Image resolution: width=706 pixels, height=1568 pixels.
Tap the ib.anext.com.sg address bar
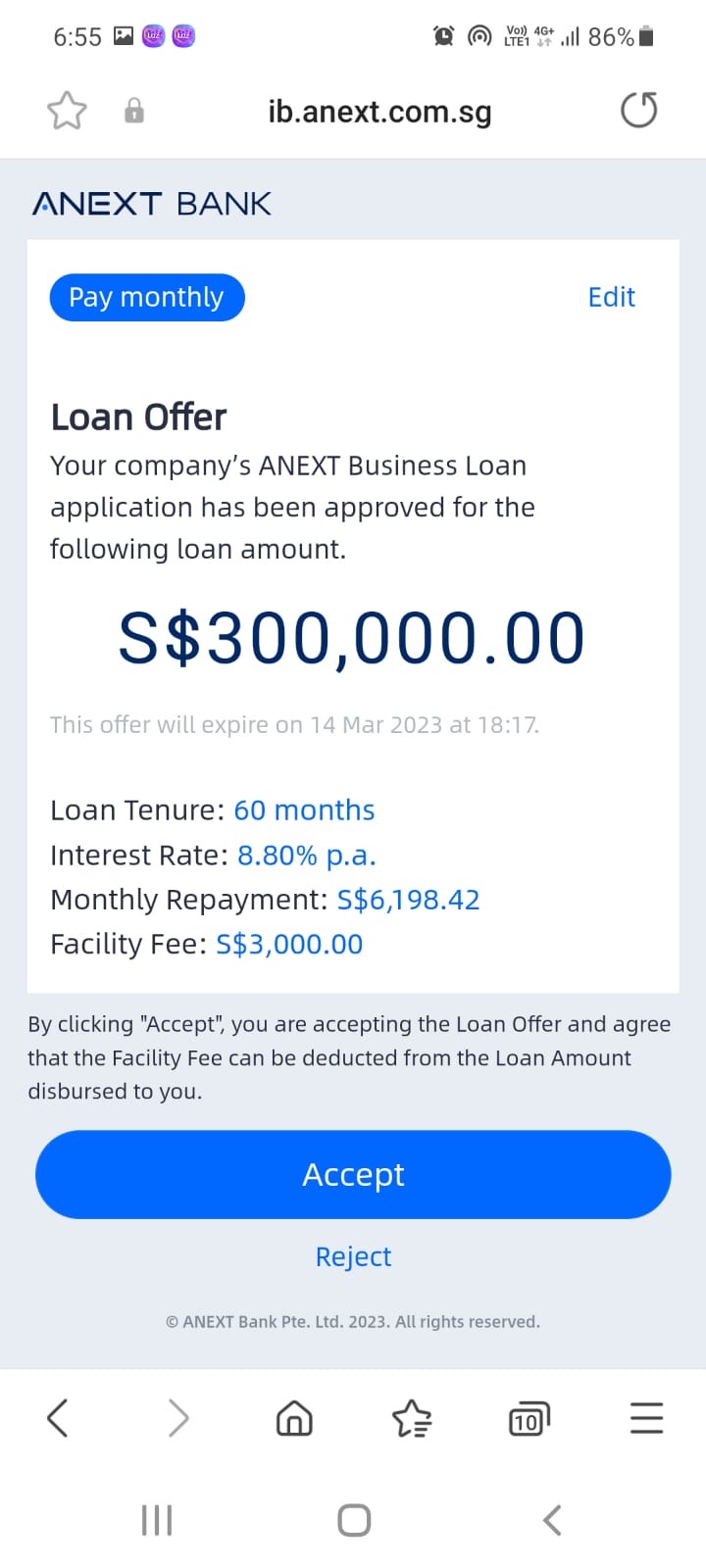379,112
